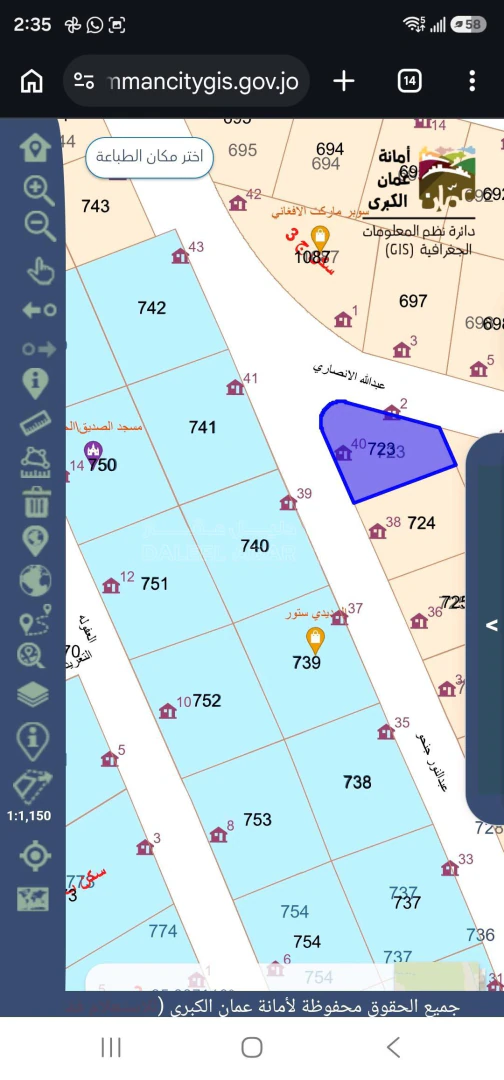This screenshot has height=1080, width=504.
Task: Open the basemap gallery tool
Action: [x=33, y=897]
